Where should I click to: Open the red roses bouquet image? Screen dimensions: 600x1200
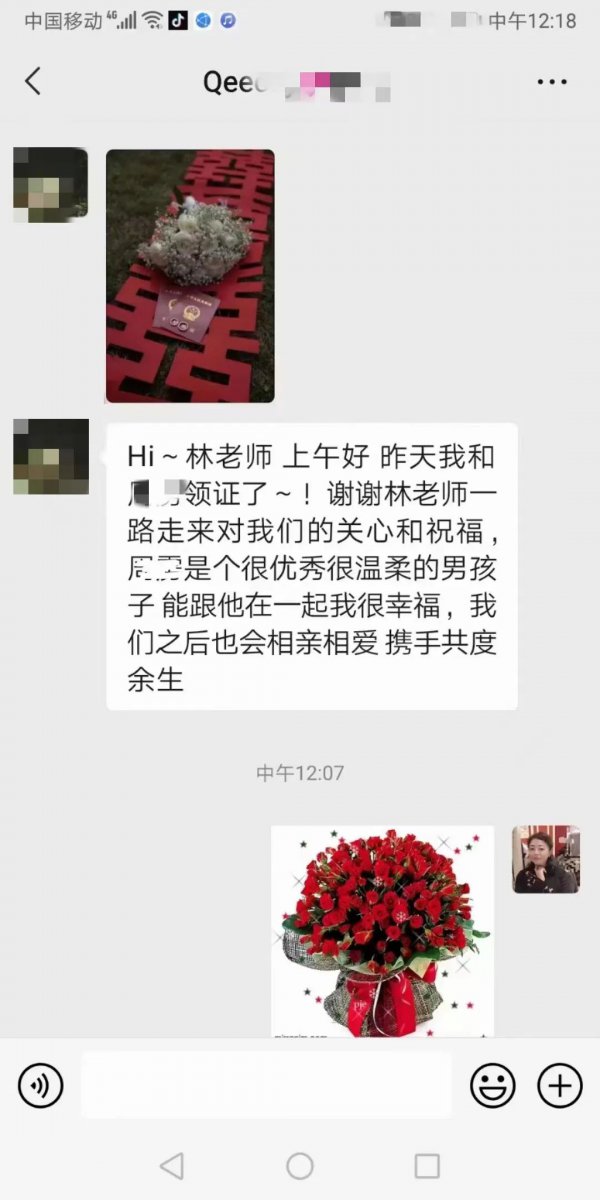(383, 930)
